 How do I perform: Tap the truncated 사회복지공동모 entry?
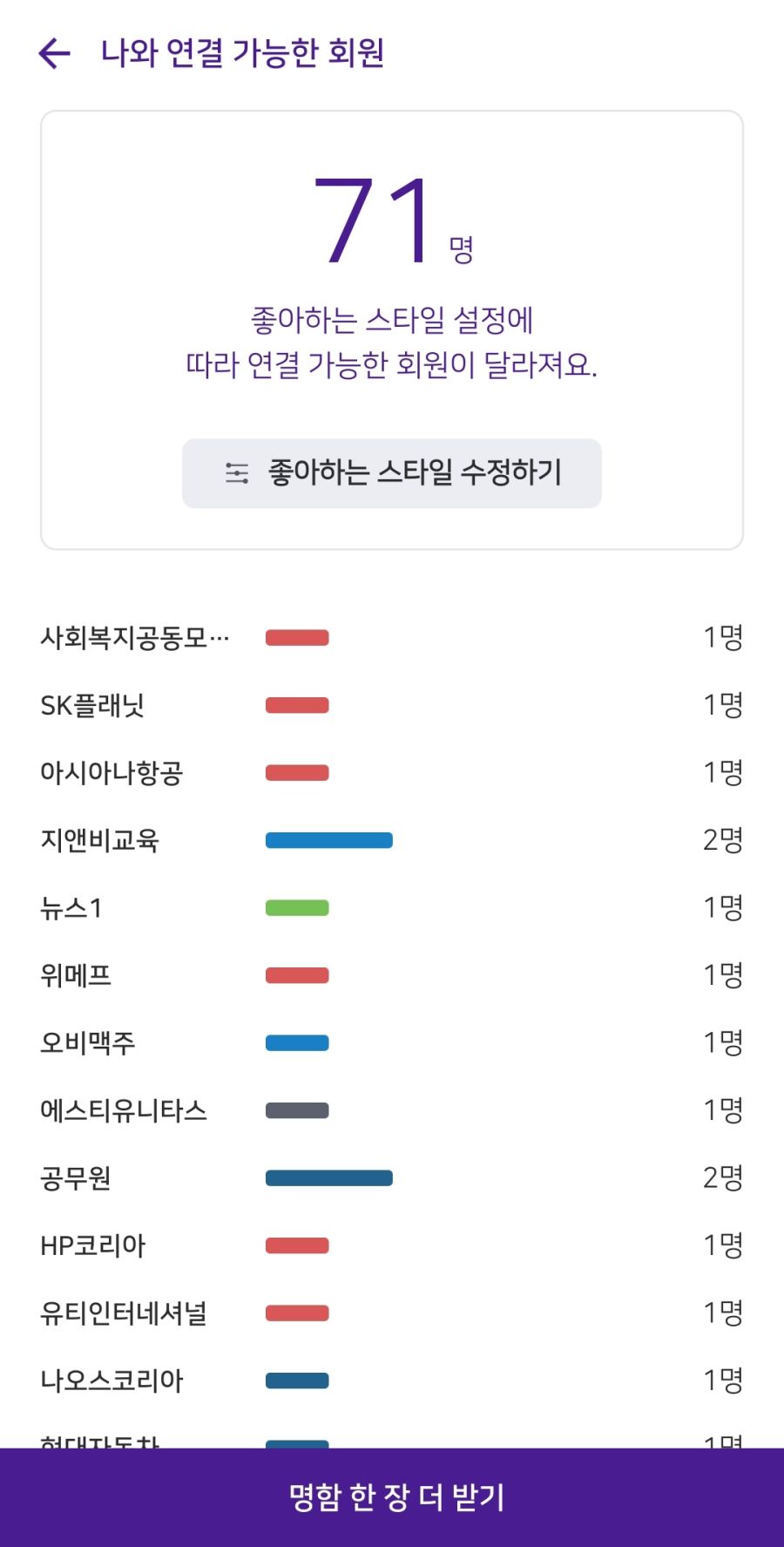135,637
